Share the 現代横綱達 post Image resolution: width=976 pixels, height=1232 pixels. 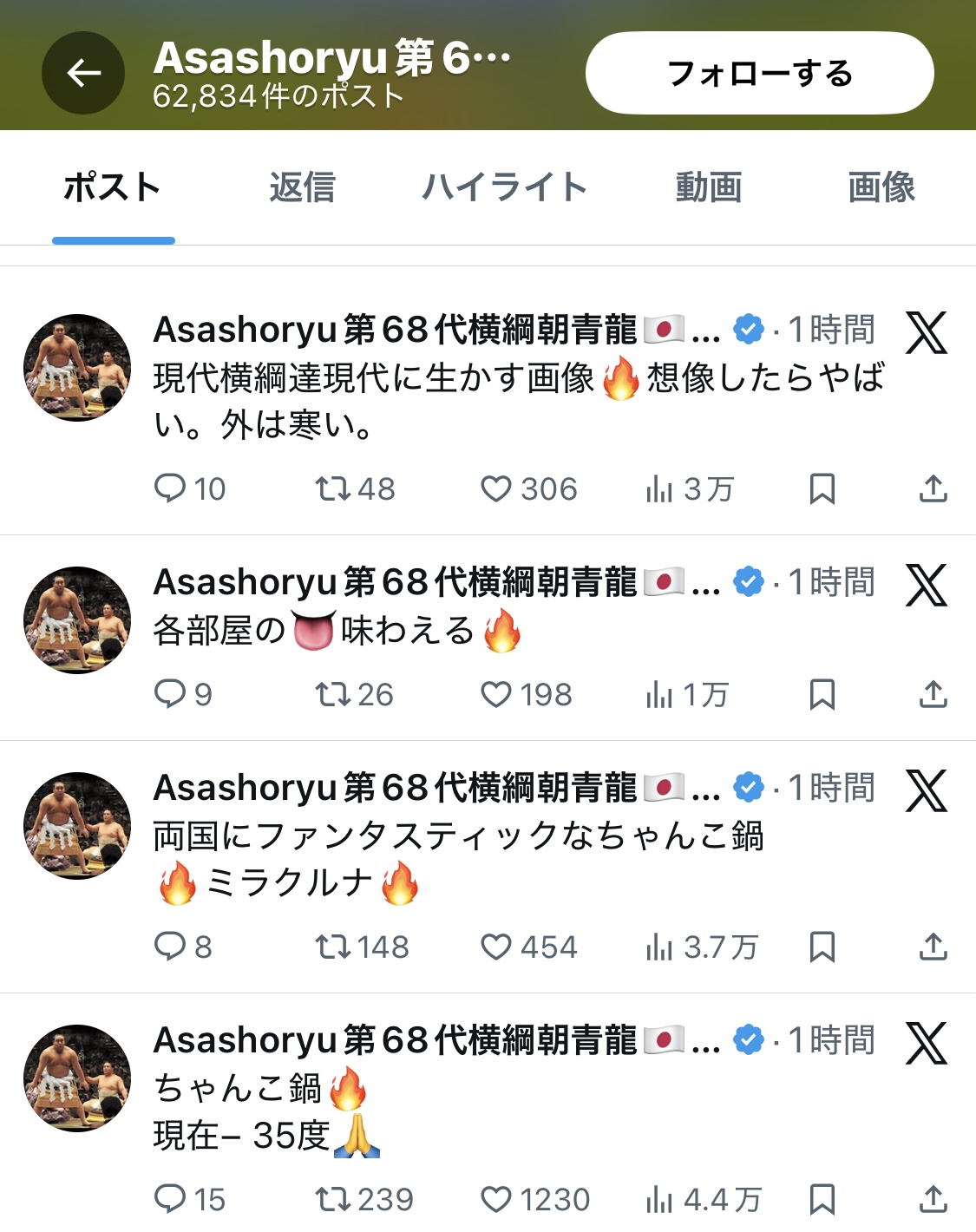933,489
